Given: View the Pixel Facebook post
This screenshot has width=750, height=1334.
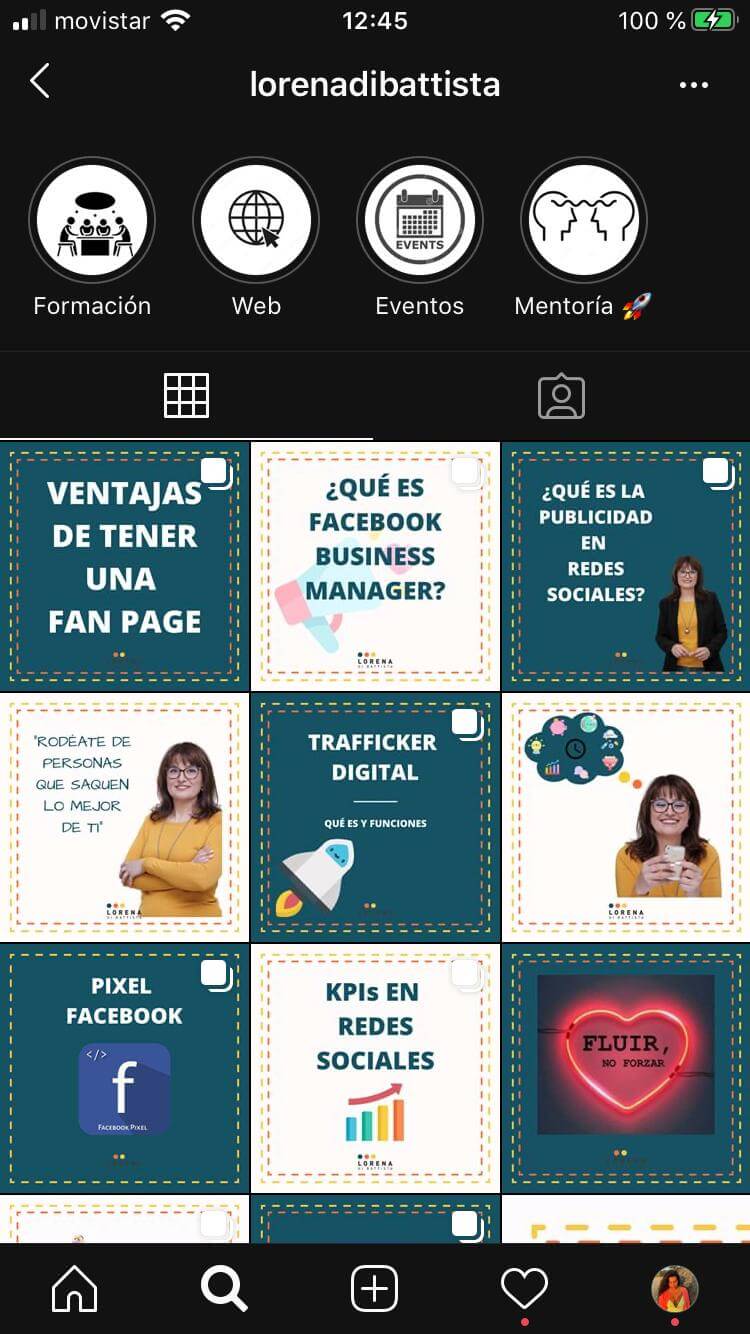Looking at the screenshot, I should click(124, 1068).
